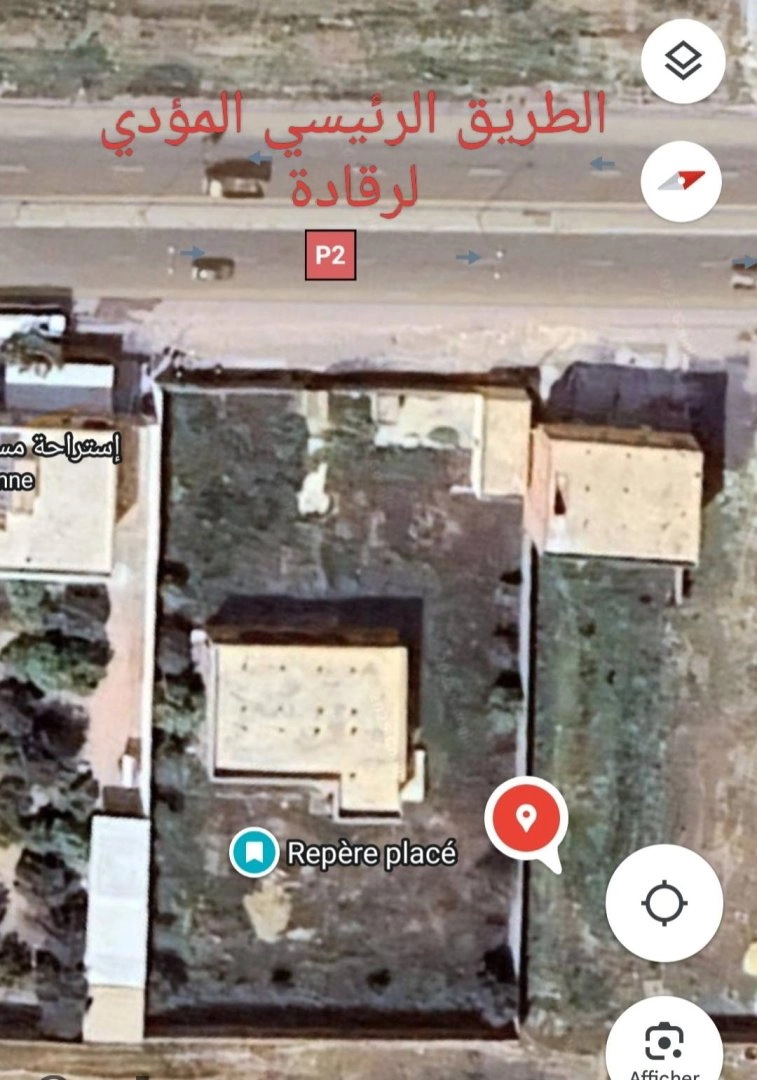Open the map layers selector
The width and height of the screenshot is (757, 1080).
tap(683, 61)
